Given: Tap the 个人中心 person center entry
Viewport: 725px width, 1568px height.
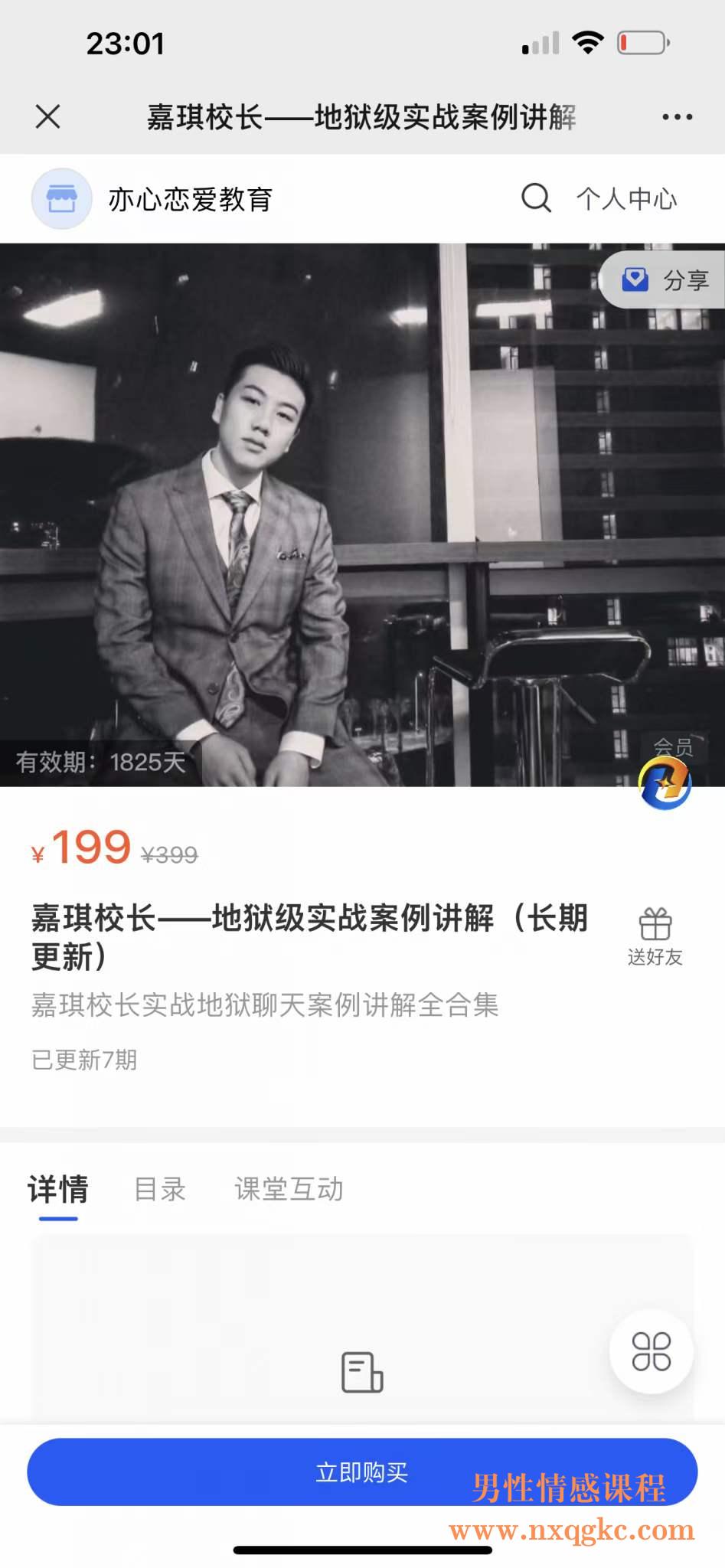Looking at the screenshot, I should tap(628, 199).
